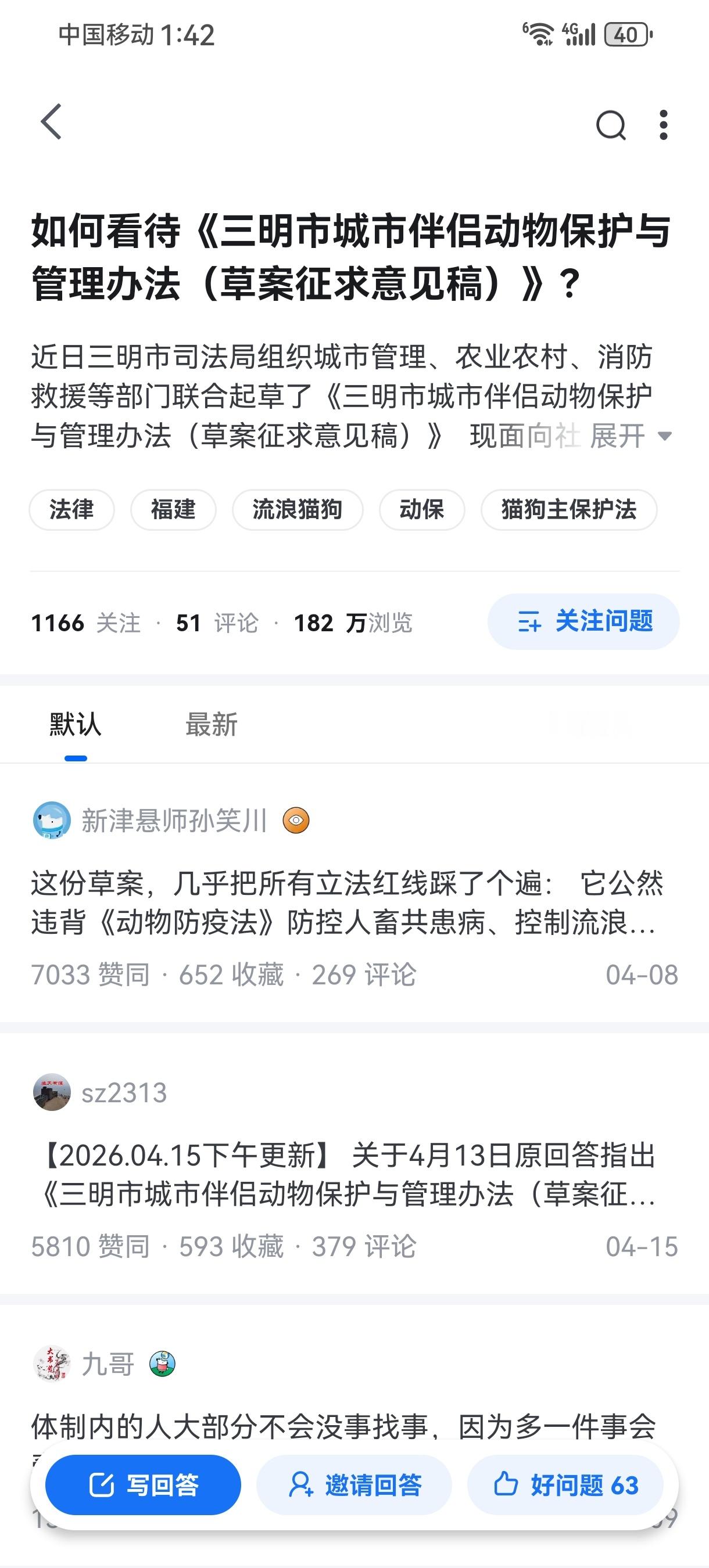Open the 福建 topic tag

tap(173, 510)
